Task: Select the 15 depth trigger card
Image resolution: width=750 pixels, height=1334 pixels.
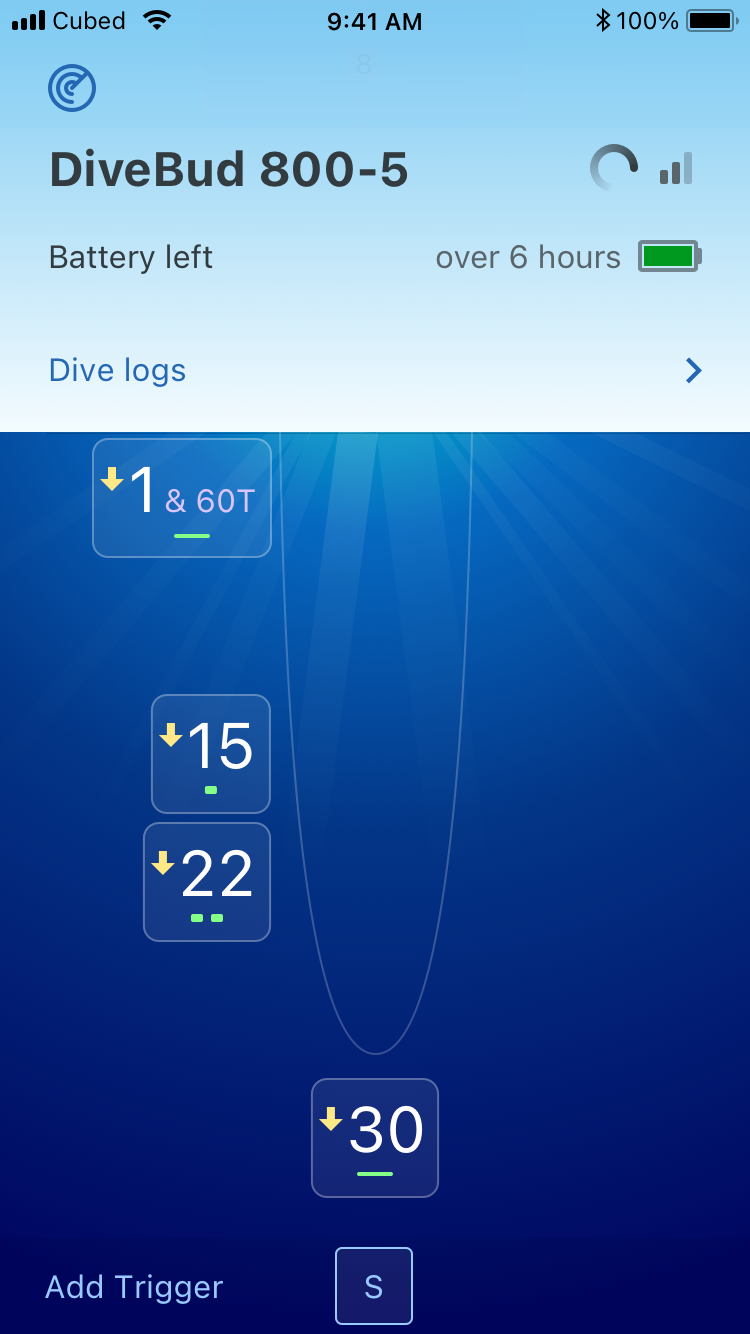Action: click(211, 754)
